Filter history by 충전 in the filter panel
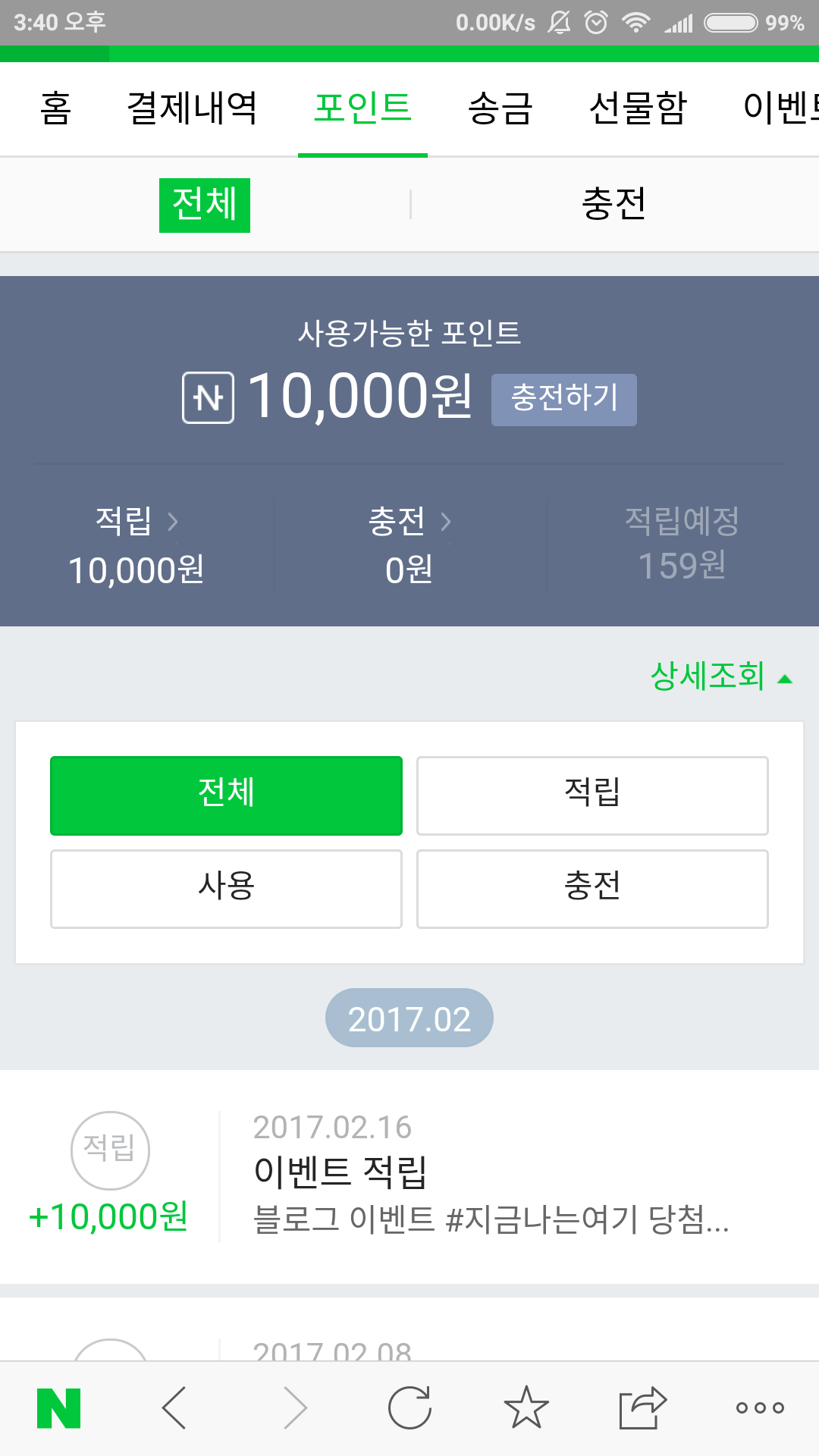This screenshot has height=1456, width=819. (592, 889)
